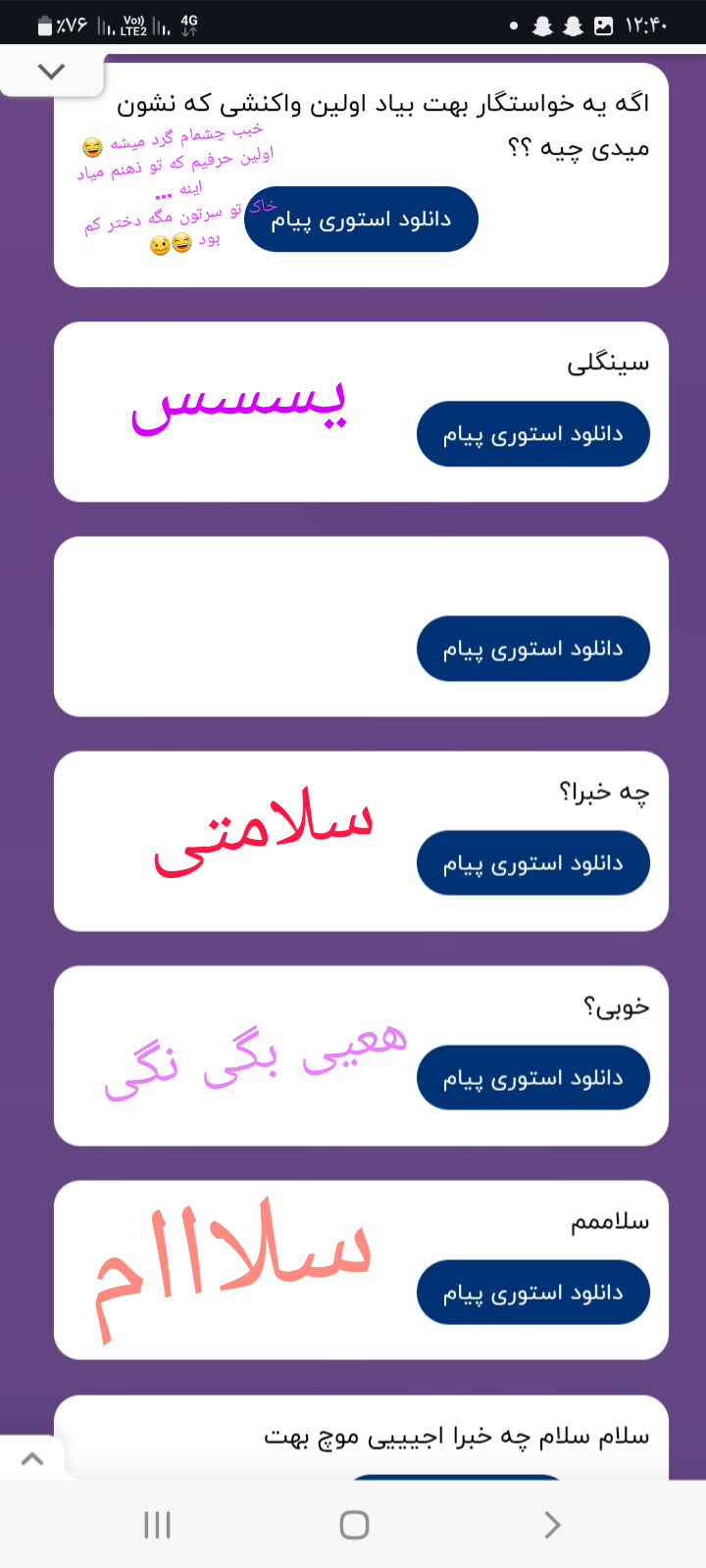Screen dimensions: 706x1568
Task: Tap the up-chevron at bottom corner
Action: click(32, 1458)
